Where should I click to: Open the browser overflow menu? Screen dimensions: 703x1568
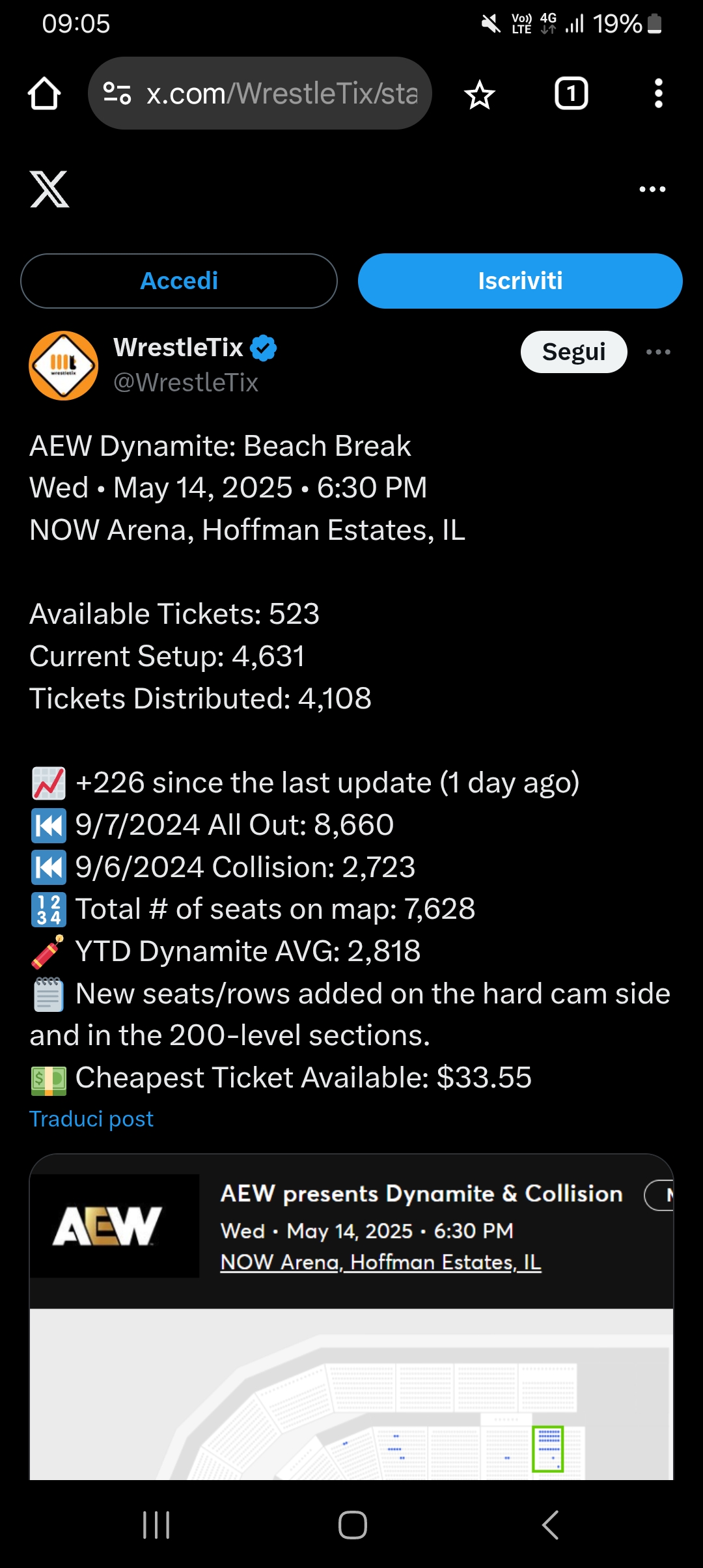tap(658, 94)
